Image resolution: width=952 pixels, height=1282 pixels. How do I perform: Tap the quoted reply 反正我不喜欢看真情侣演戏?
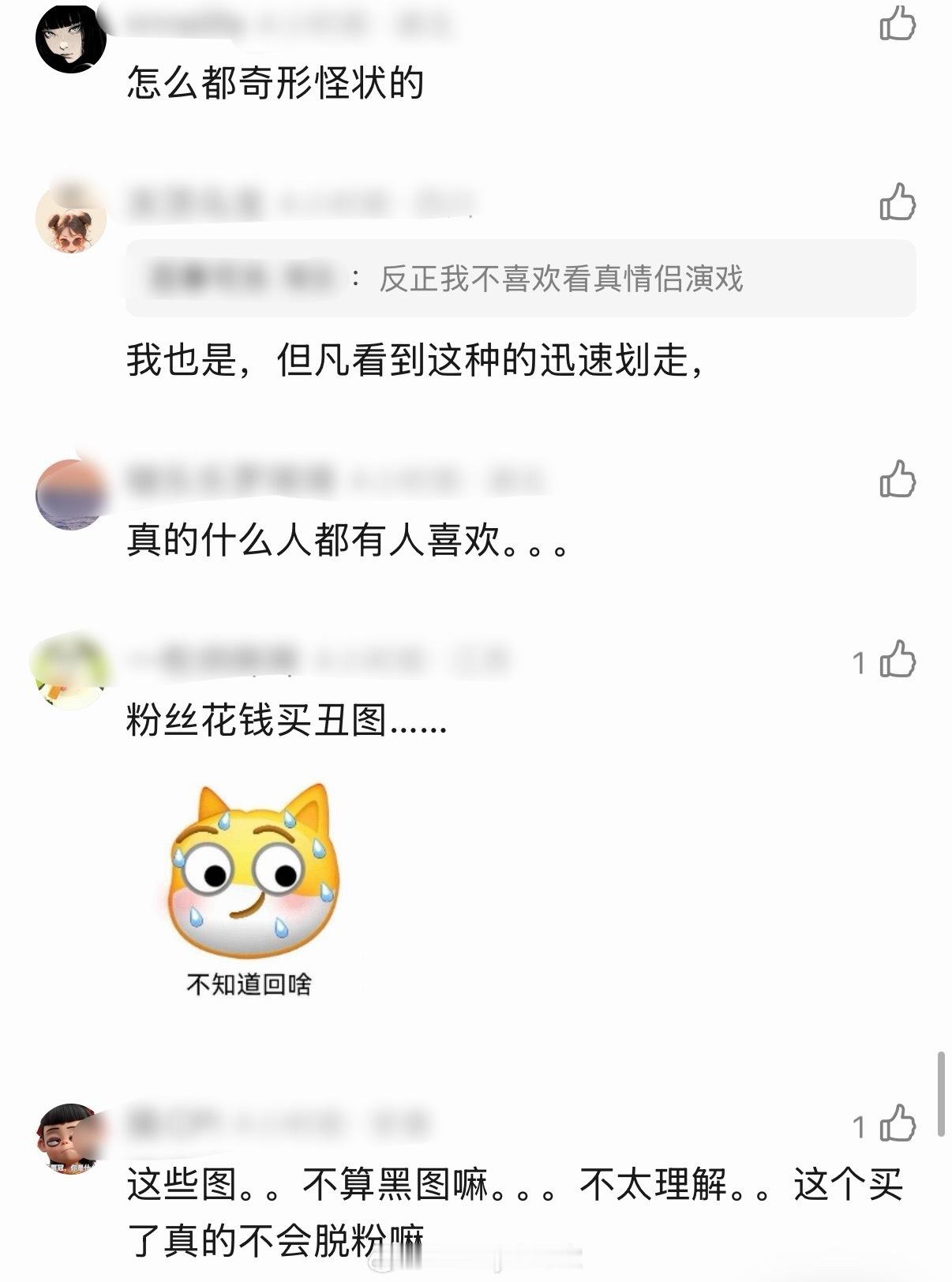(x=474, y=280)
